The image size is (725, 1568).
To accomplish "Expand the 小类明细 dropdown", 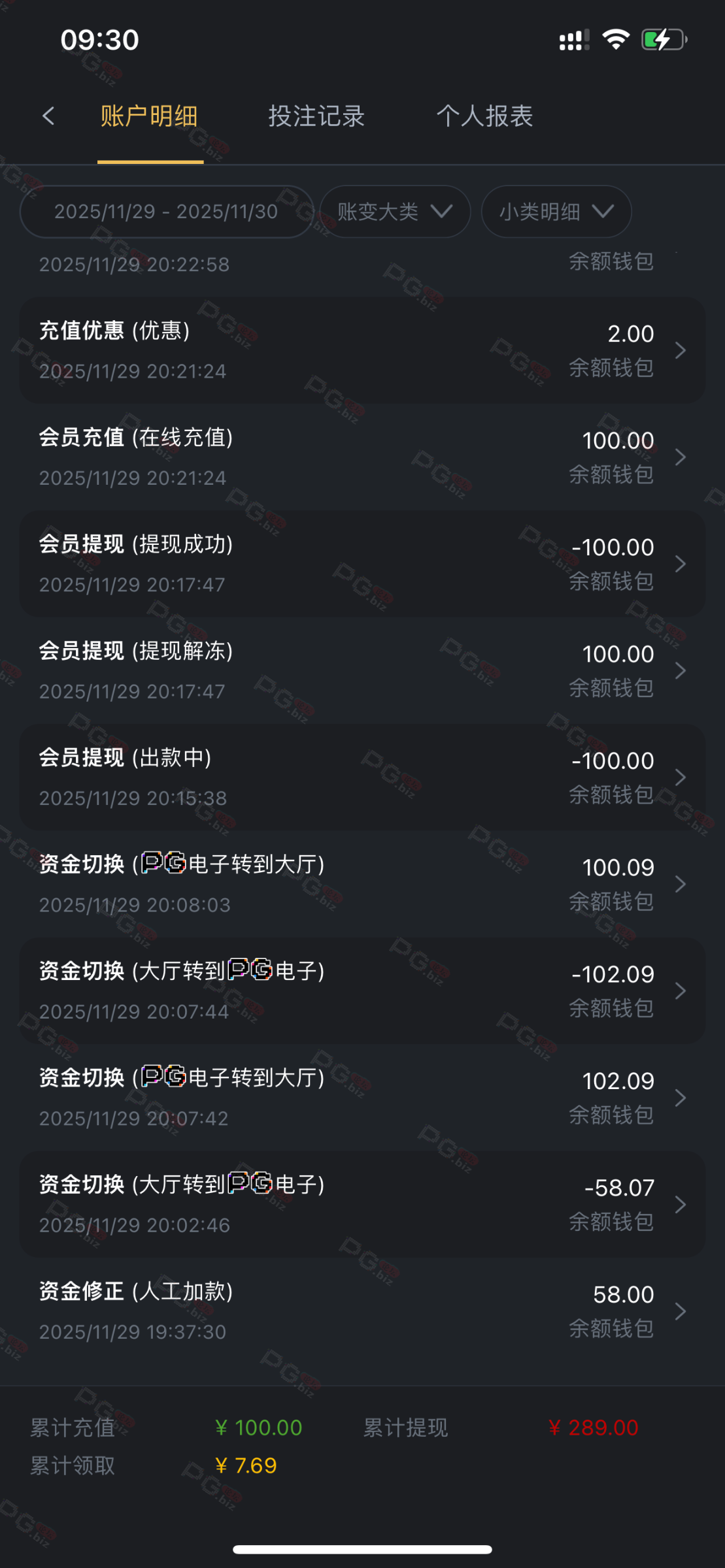I will click(556, 212).
